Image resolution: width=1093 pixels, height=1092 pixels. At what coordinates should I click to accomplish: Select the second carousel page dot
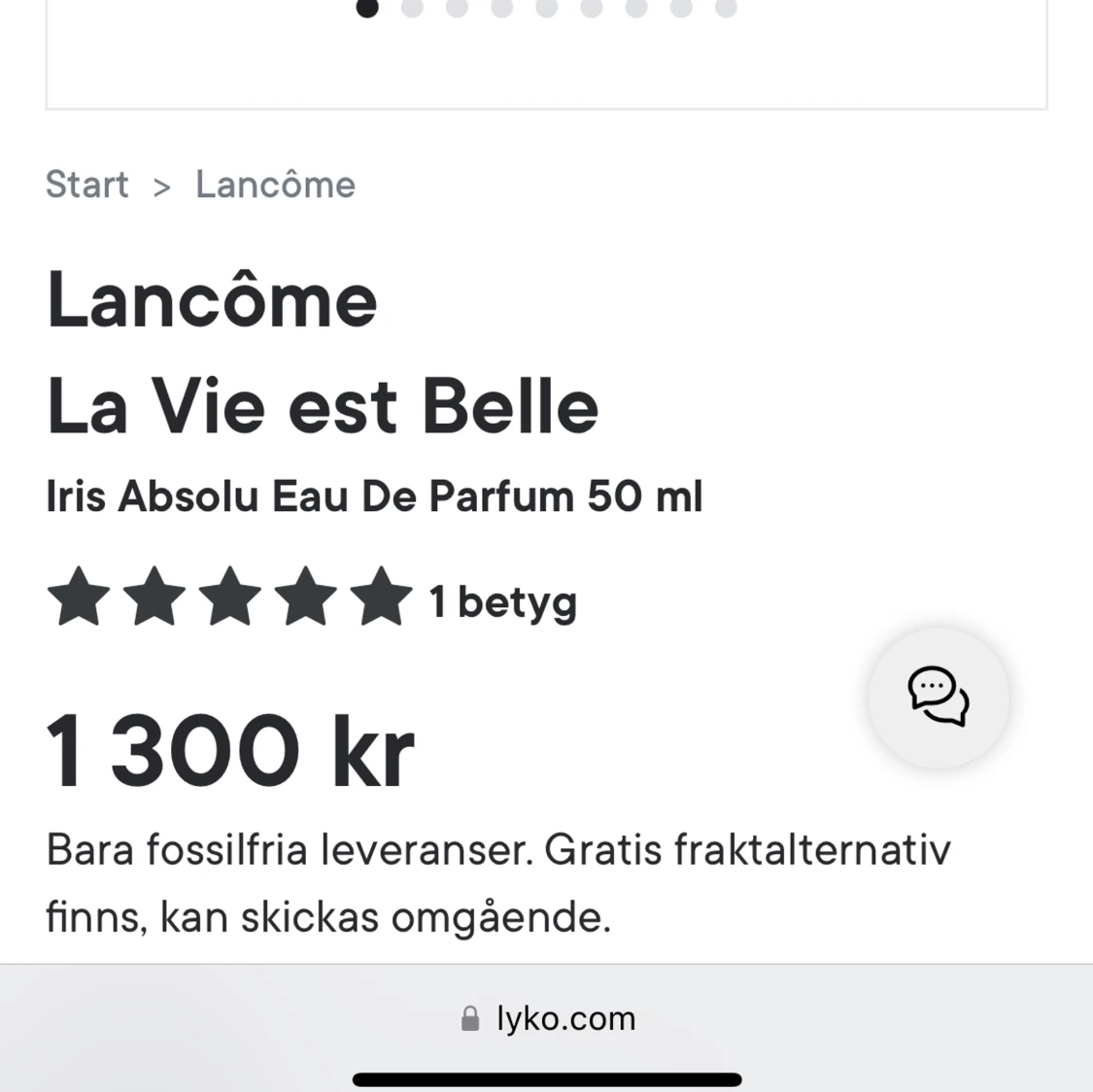(412, 9)
